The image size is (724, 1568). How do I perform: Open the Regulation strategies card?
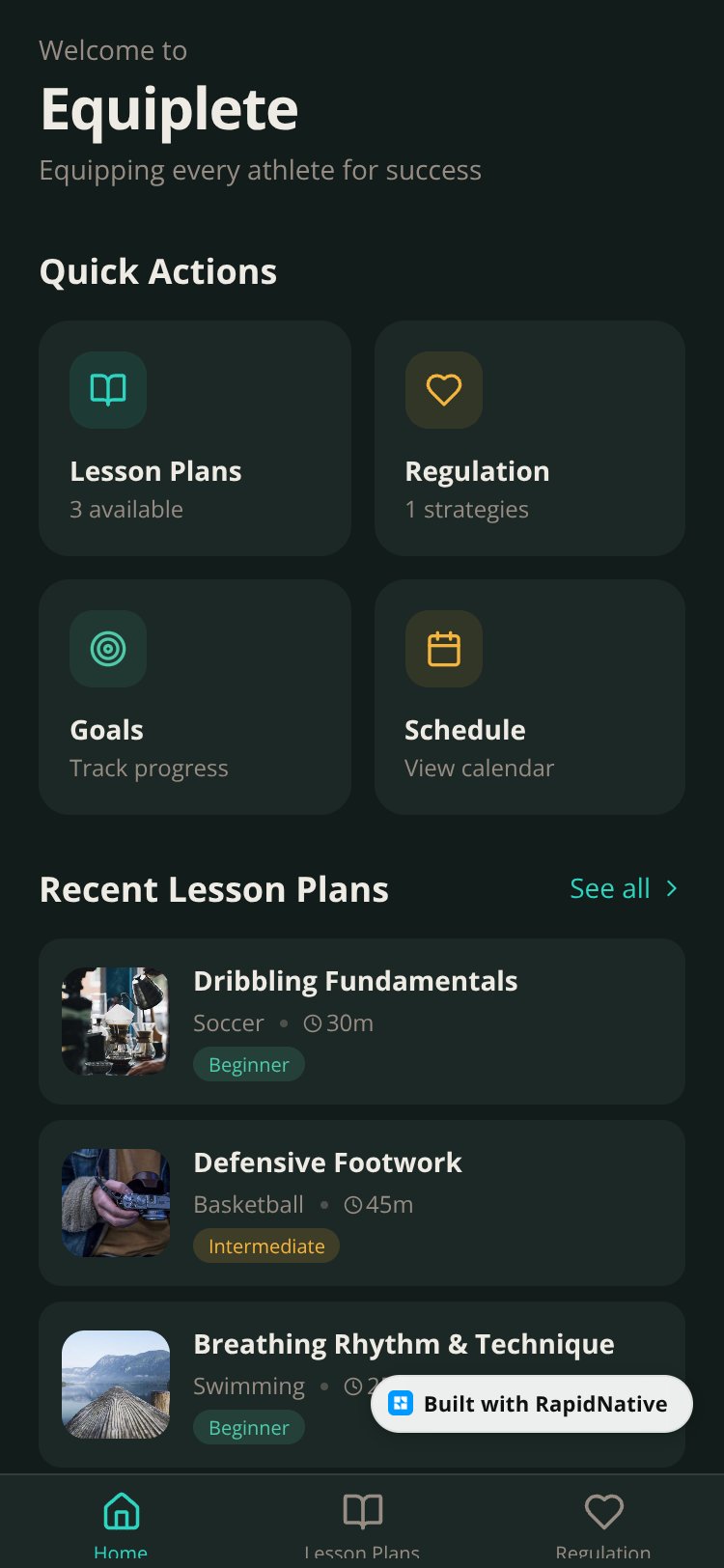point(530,438)
